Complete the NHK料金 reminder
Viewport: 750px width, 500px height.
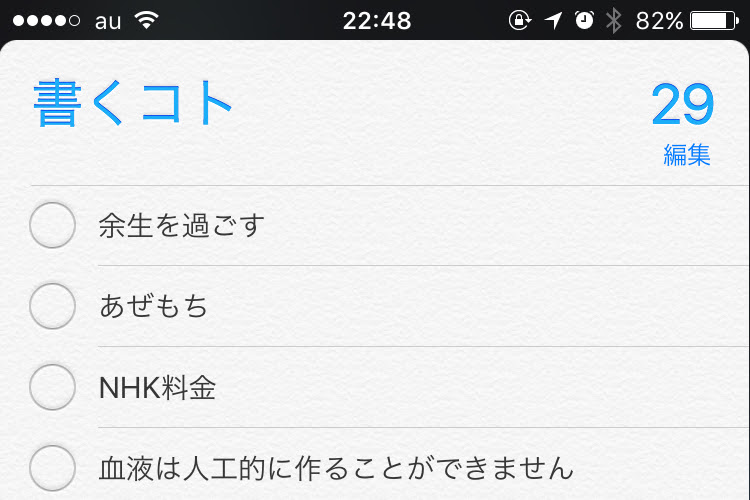52,387
